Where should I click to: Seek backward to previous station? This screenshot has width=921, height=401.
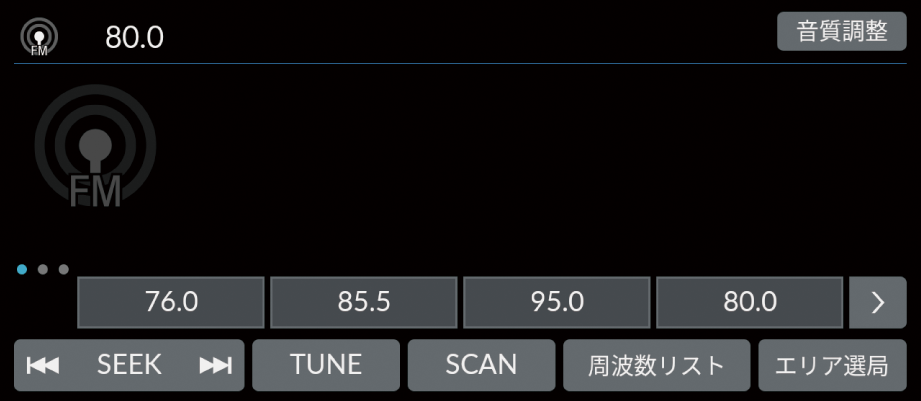coord(42,365)
